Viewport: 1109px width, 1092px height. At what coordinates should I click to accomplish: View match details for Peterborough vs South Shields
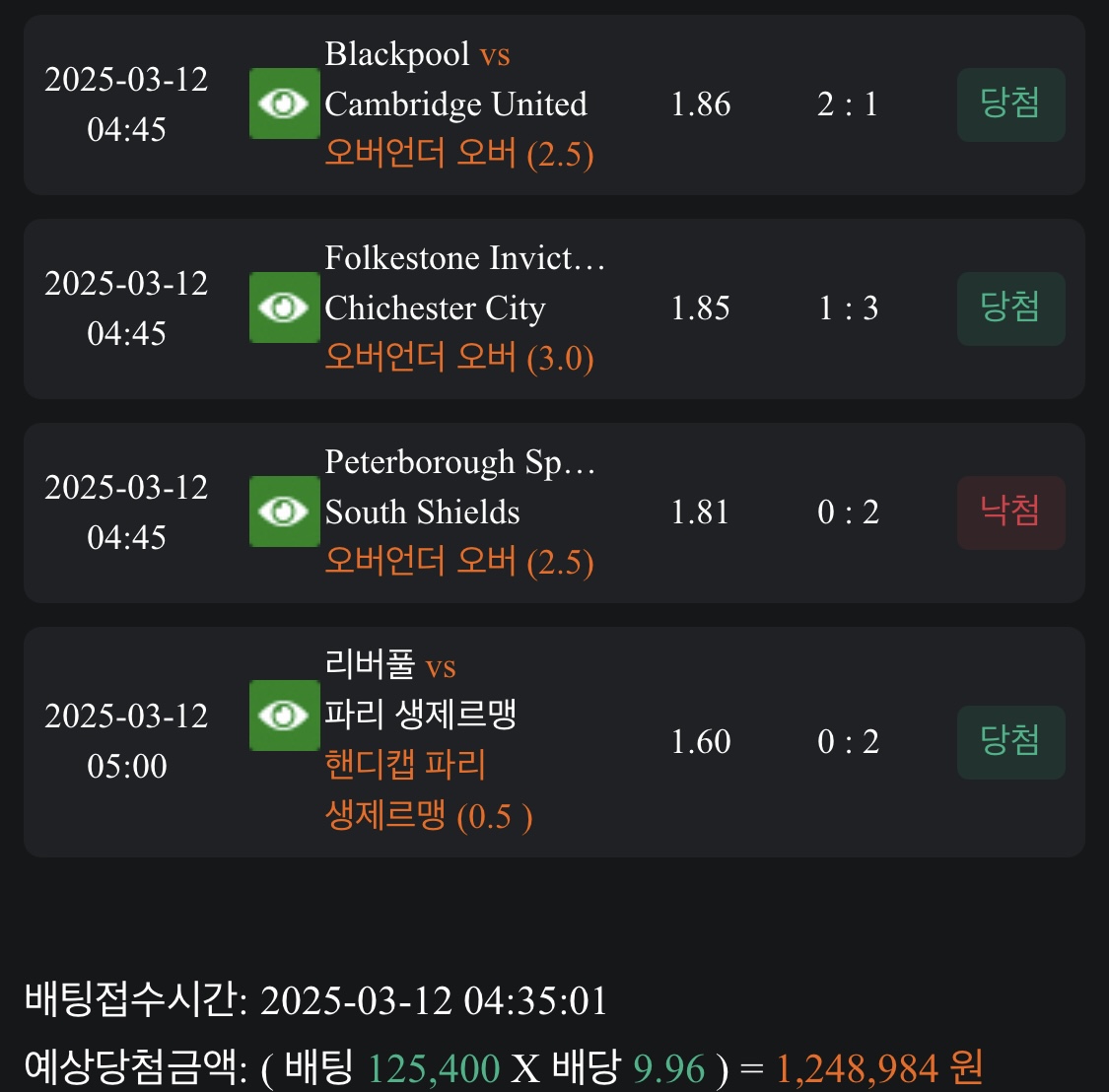(284, 512)
